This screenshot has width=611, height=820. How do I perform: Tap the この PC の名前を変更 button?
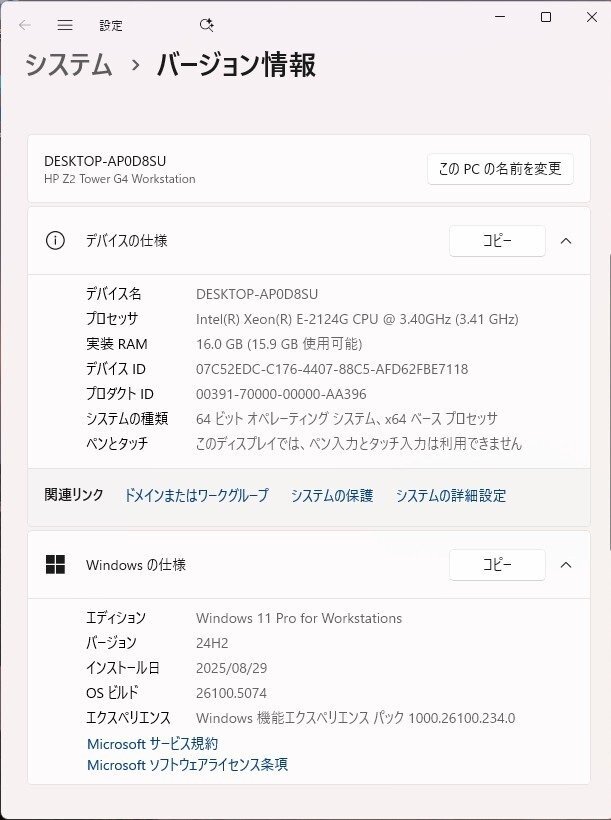click(500, 169)
